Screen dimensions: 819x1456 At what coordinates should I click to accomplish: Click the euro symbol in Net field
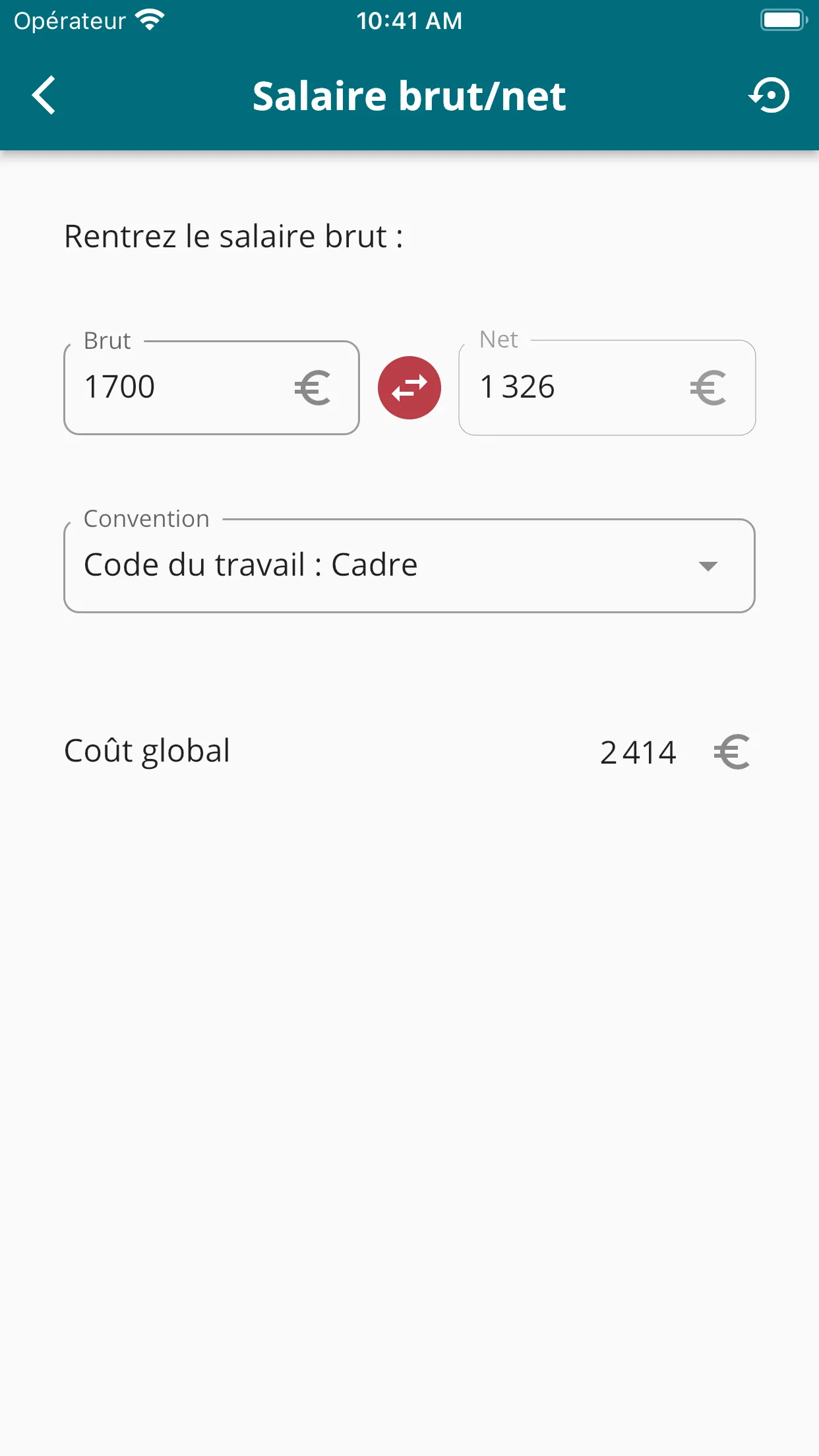click(x=708, y=388)
